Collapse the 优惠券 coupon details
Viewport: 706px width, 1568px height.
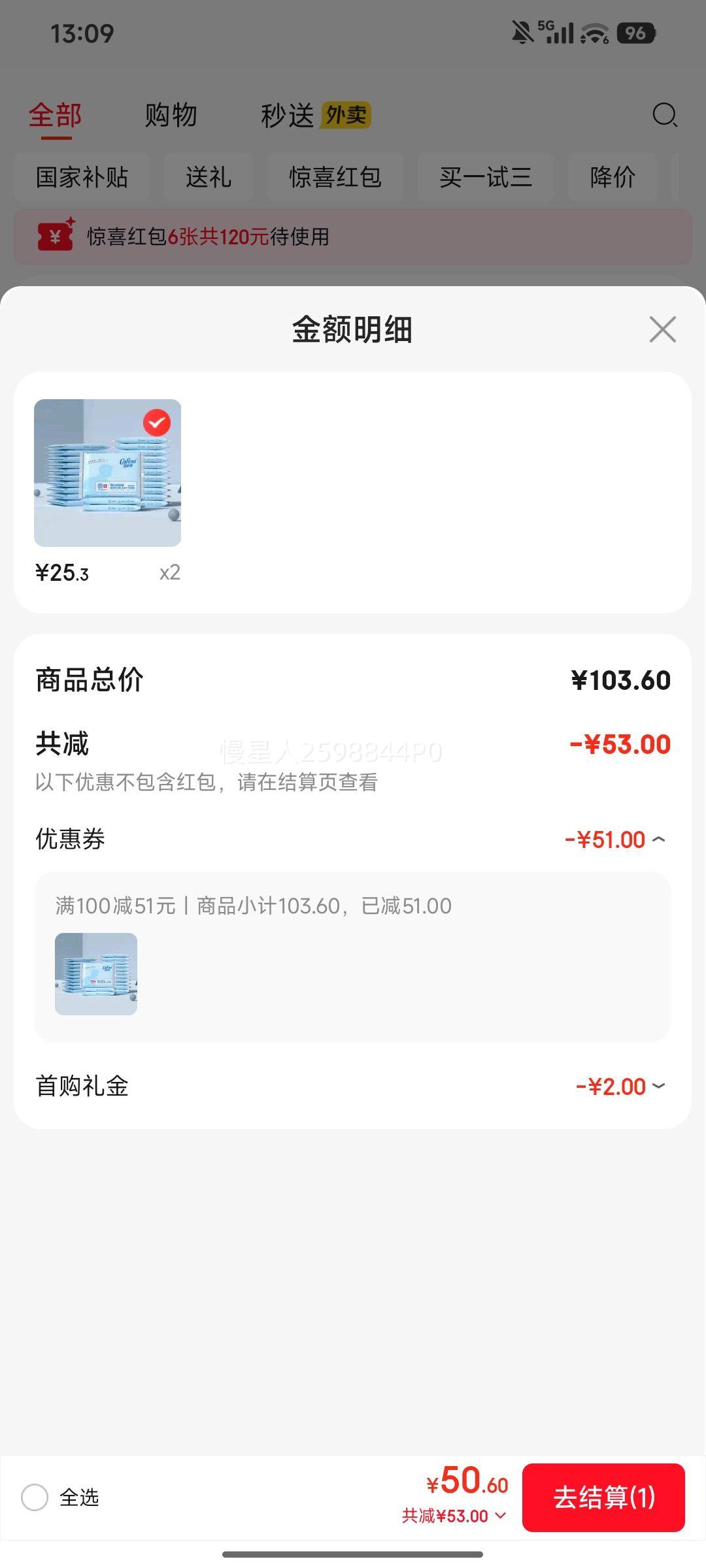tap(660, 839)
